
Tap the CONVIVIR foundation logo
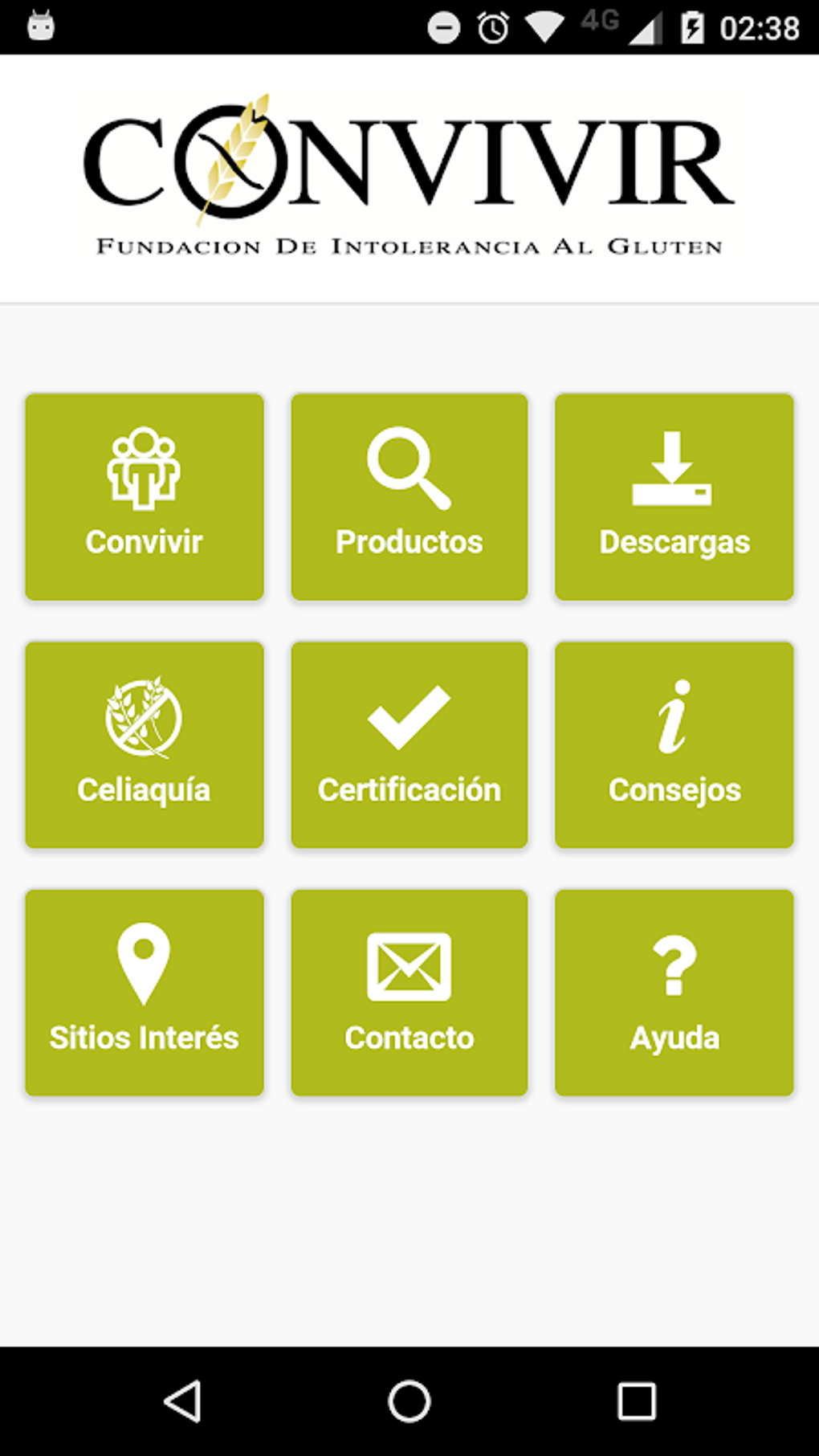click(x=409, y=169)
